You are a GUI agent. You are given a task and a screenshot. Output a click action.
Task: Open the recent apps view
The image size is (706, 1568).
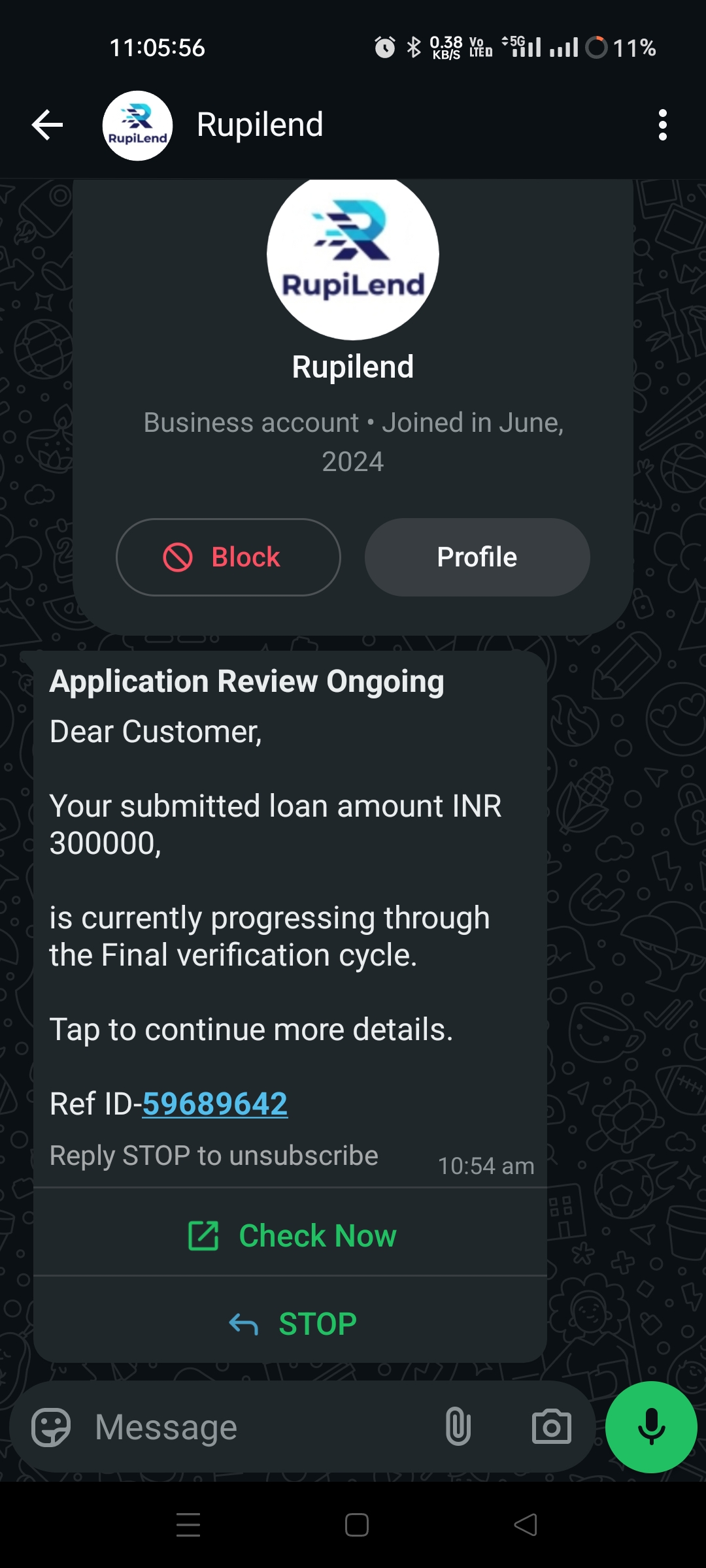[x=188, y=1526]
